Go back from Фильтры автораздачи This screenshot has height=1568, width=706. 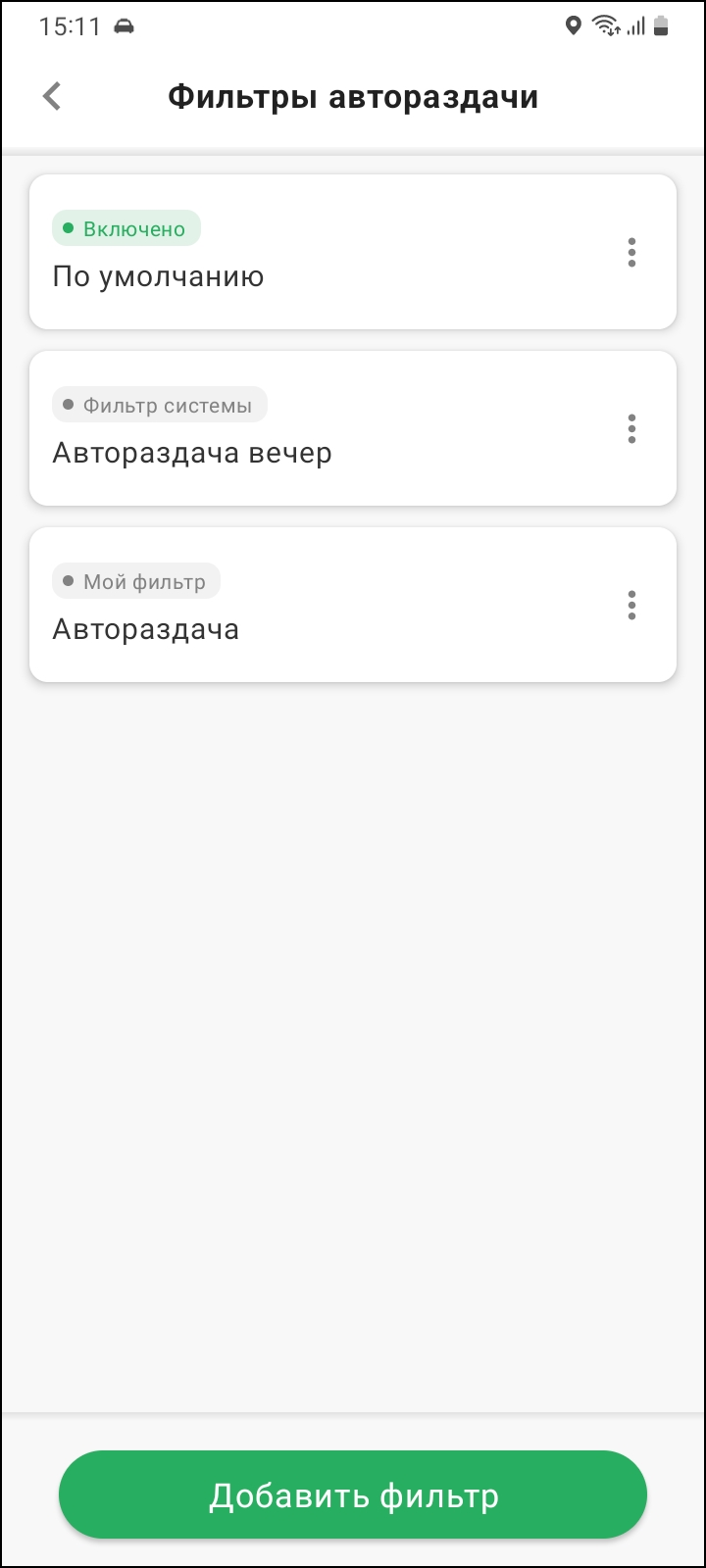tap(52, 96)
